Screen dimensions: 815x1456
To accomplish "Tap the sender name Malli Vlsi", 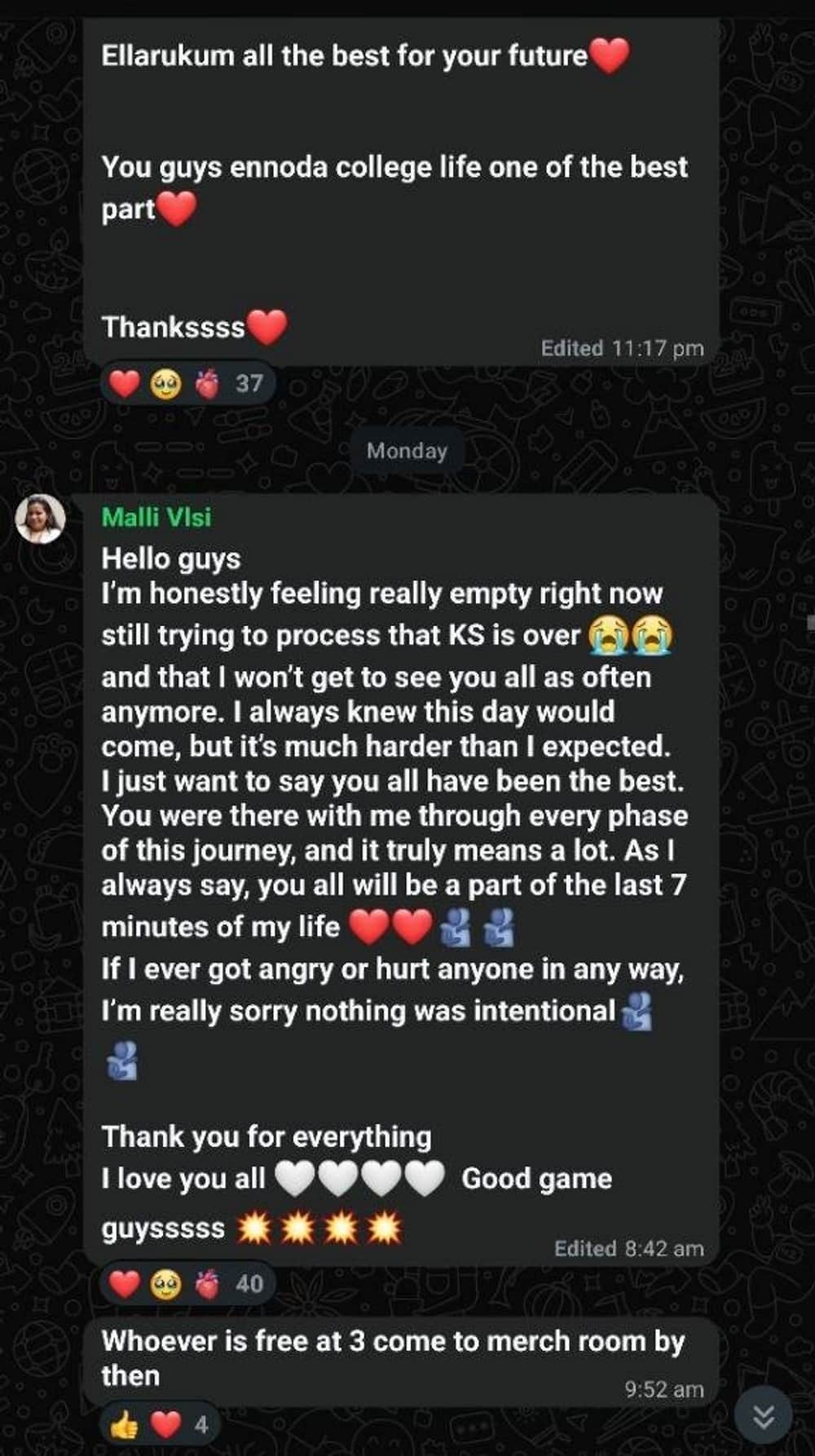I will tap(156, 517).
